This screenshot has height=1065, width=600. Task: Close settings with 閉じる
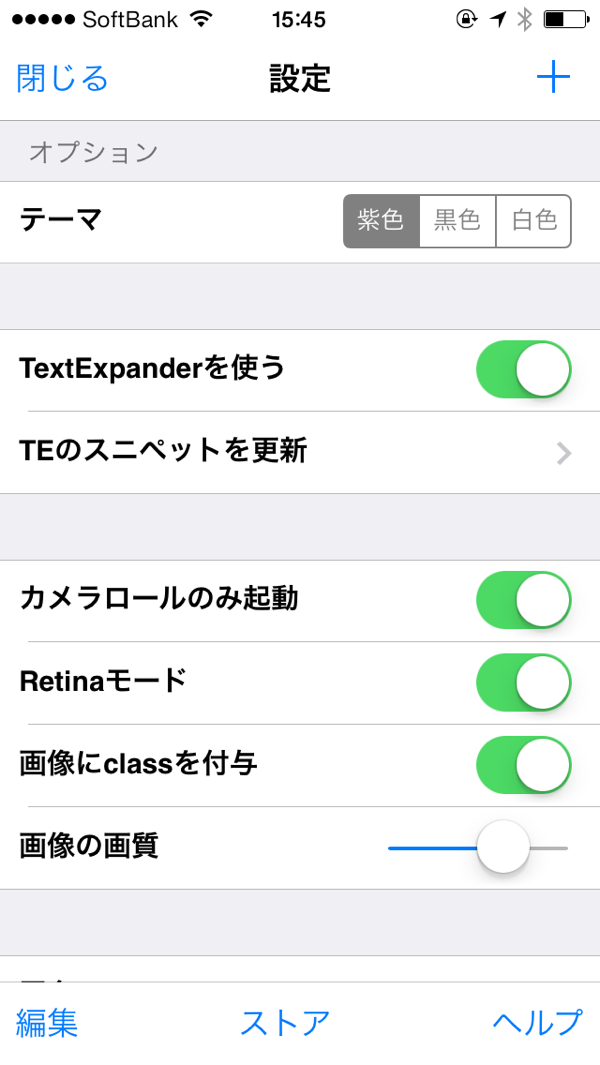pos(62,78)
